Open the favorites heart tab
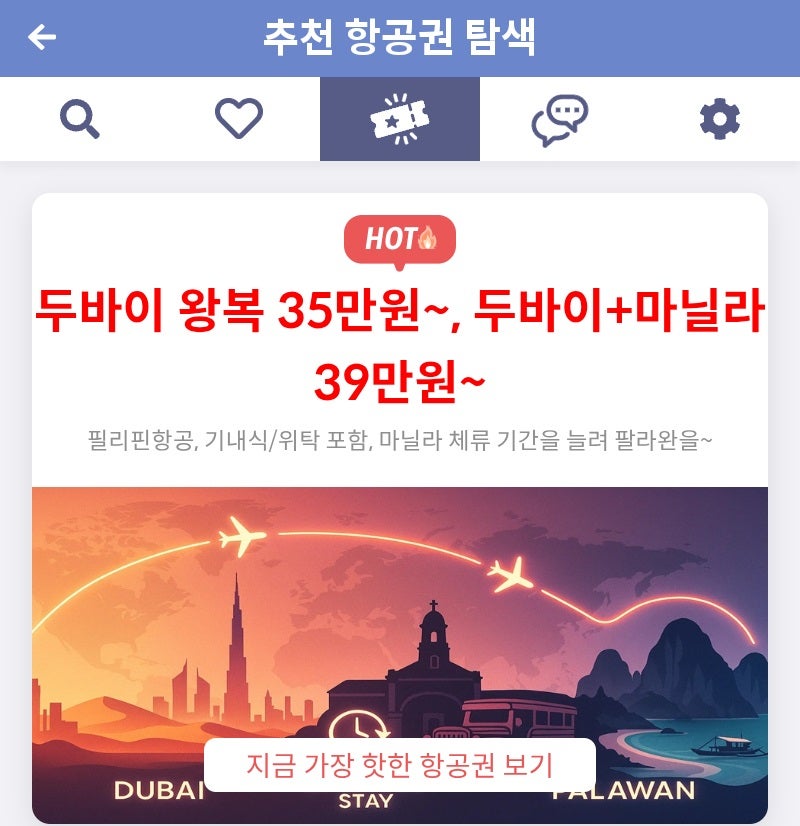Screen dimensions: 800x826 (239, 120)
